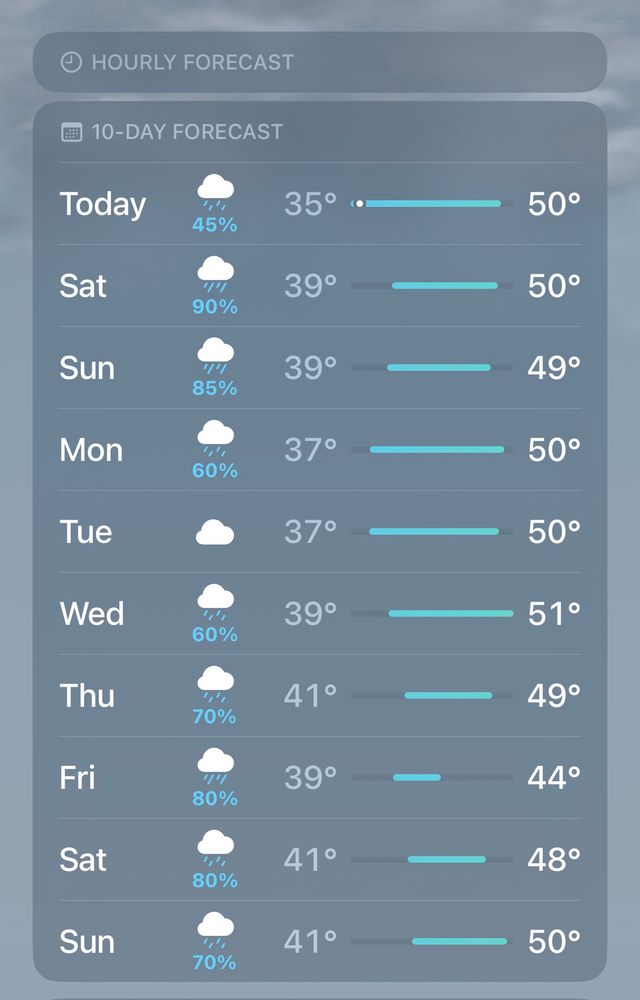Image resolution: width=640 pixels, height=1000 pixels.
Task: Open the Sat row with 90% rain
Action: (x=320, y=286)
